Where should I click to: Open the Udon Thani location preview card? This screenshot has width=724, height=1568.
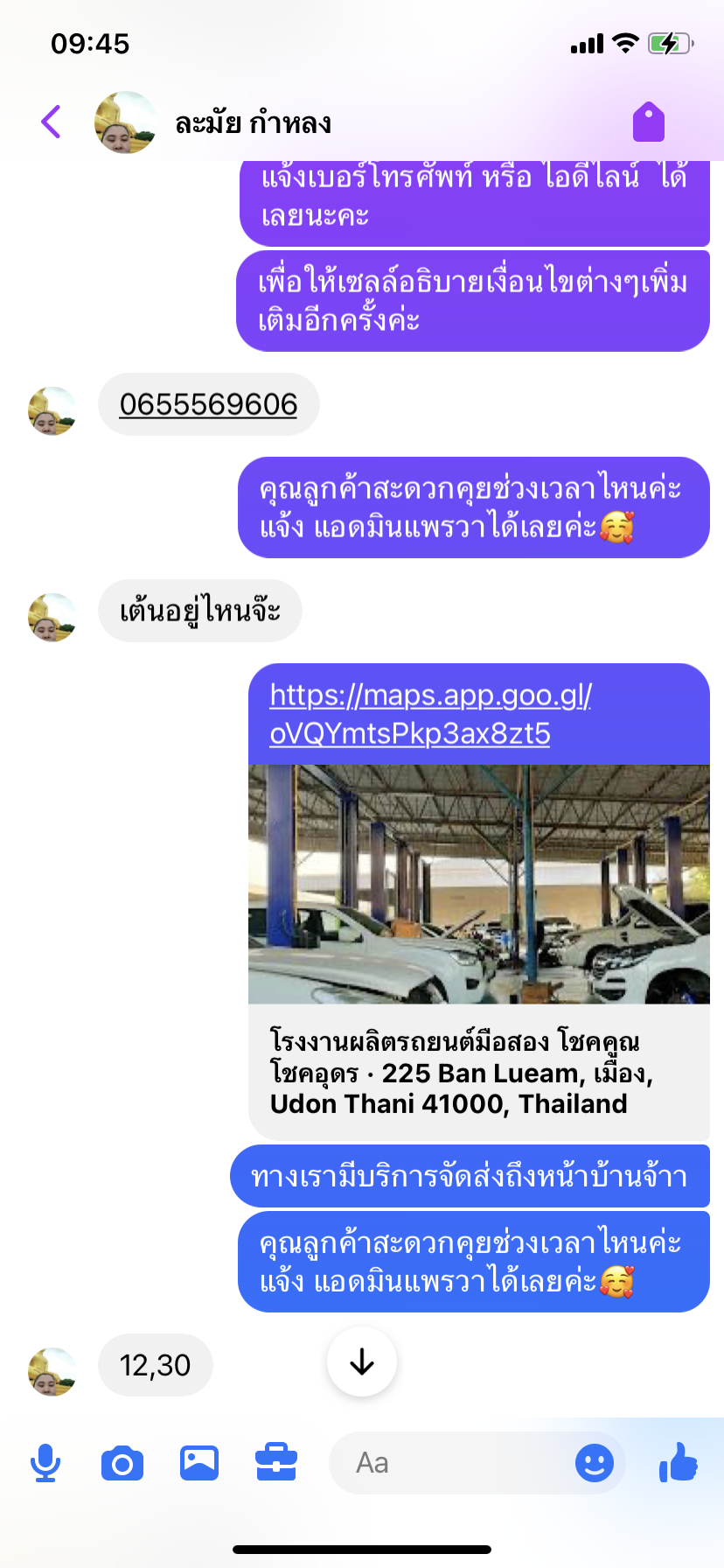[478, 1072]
